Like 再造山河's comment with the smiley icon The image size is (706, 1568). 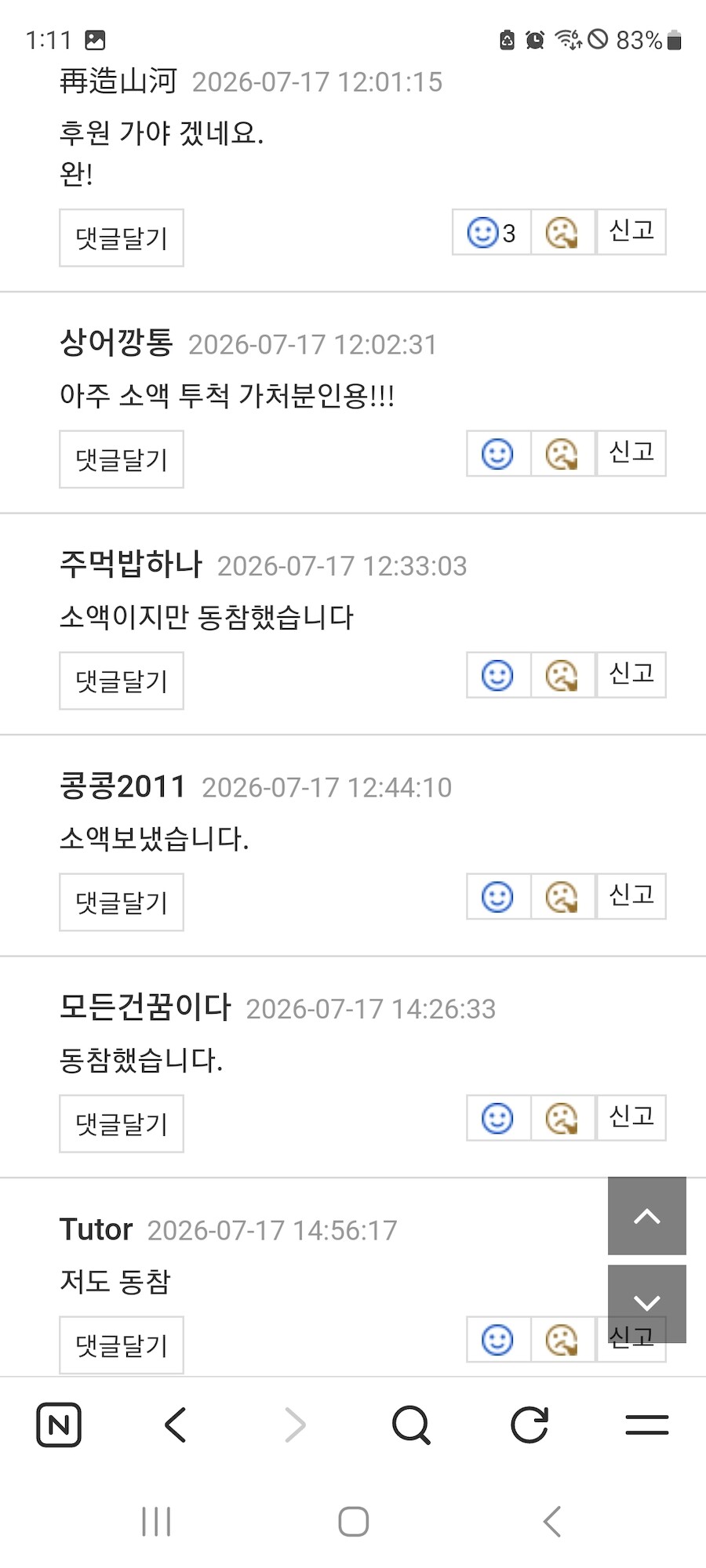pos(492,232)
